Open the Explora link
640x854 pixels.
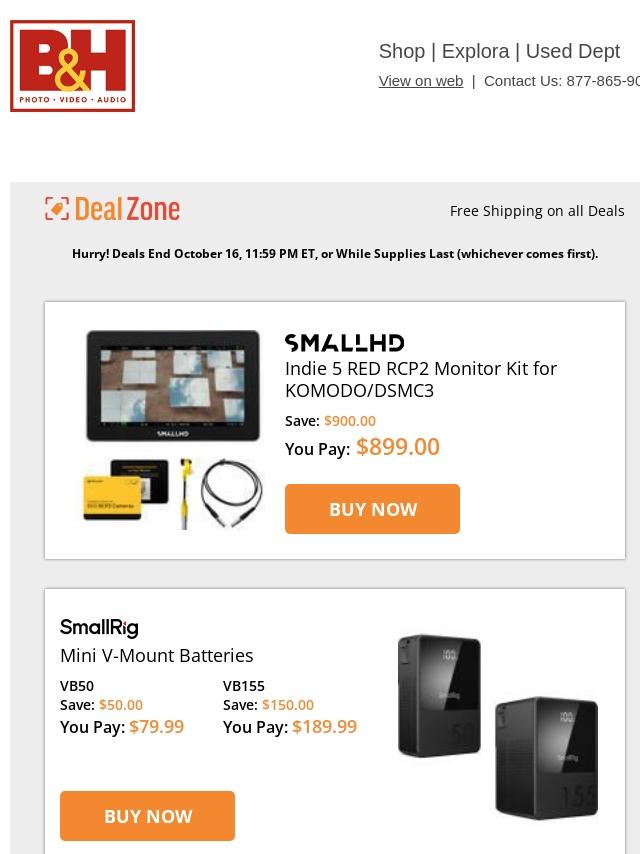tap(475, 51)
